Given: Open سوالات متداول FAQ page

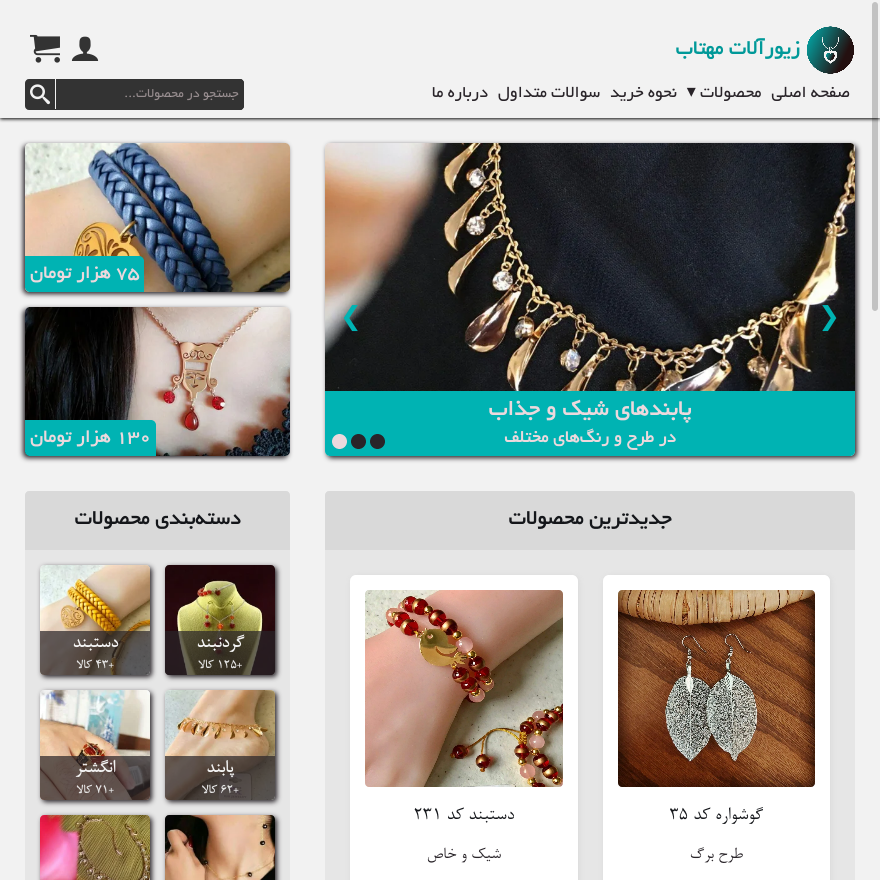Looking at the screenshot, I should click(x=549, y=93).
